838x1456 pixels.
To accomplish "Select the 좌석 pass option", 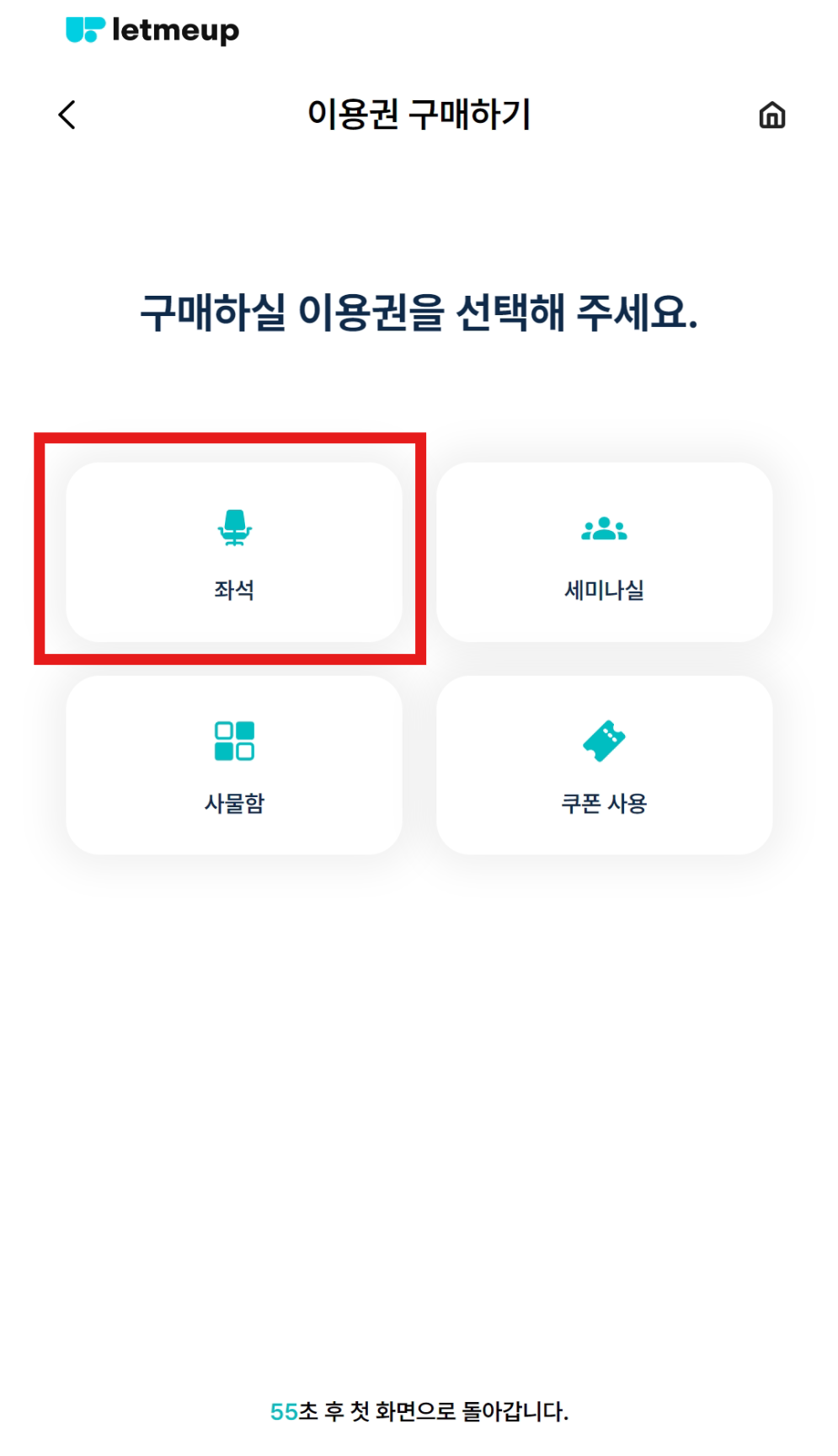I will (x=234, y=552).
